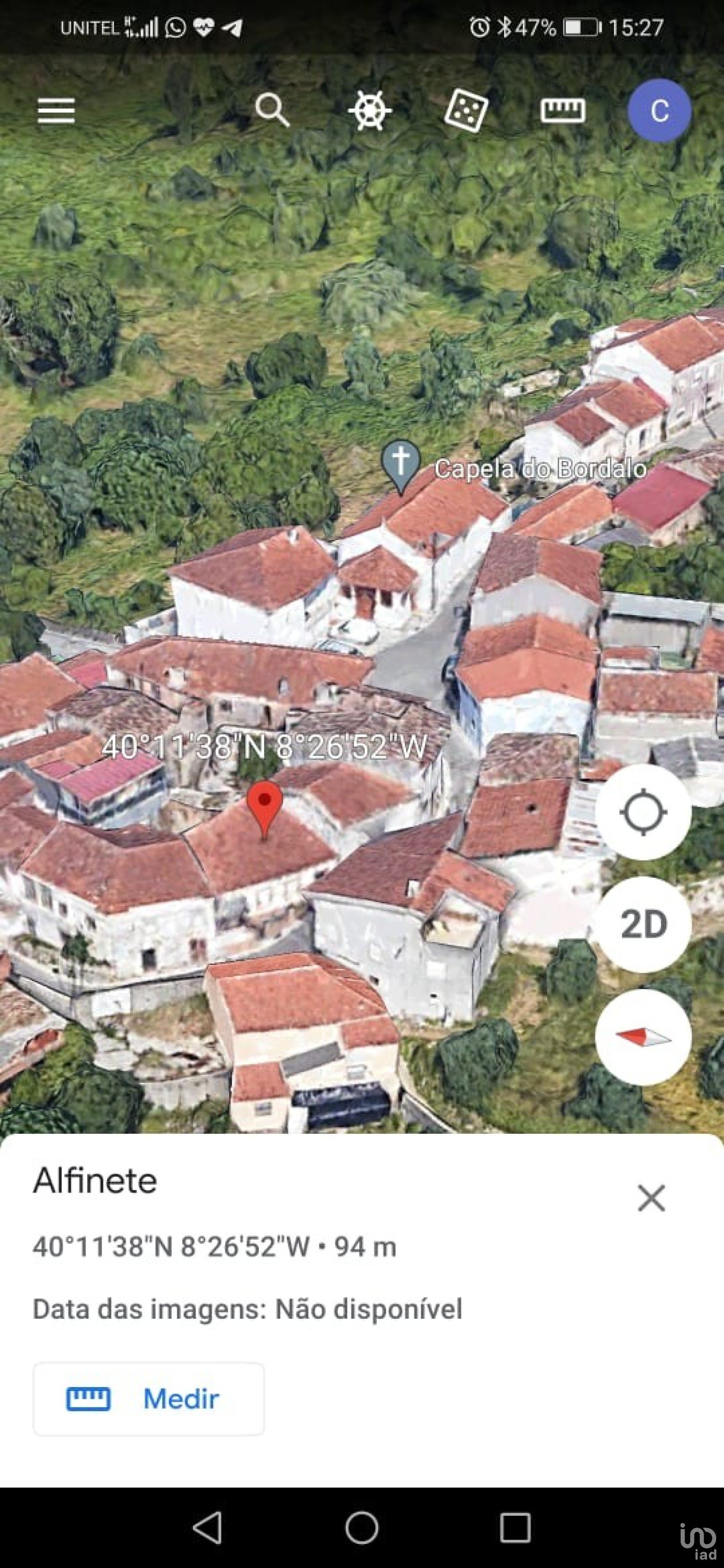Open account profile avatar C
724x1568 pixels.
[x=660, y=111]
